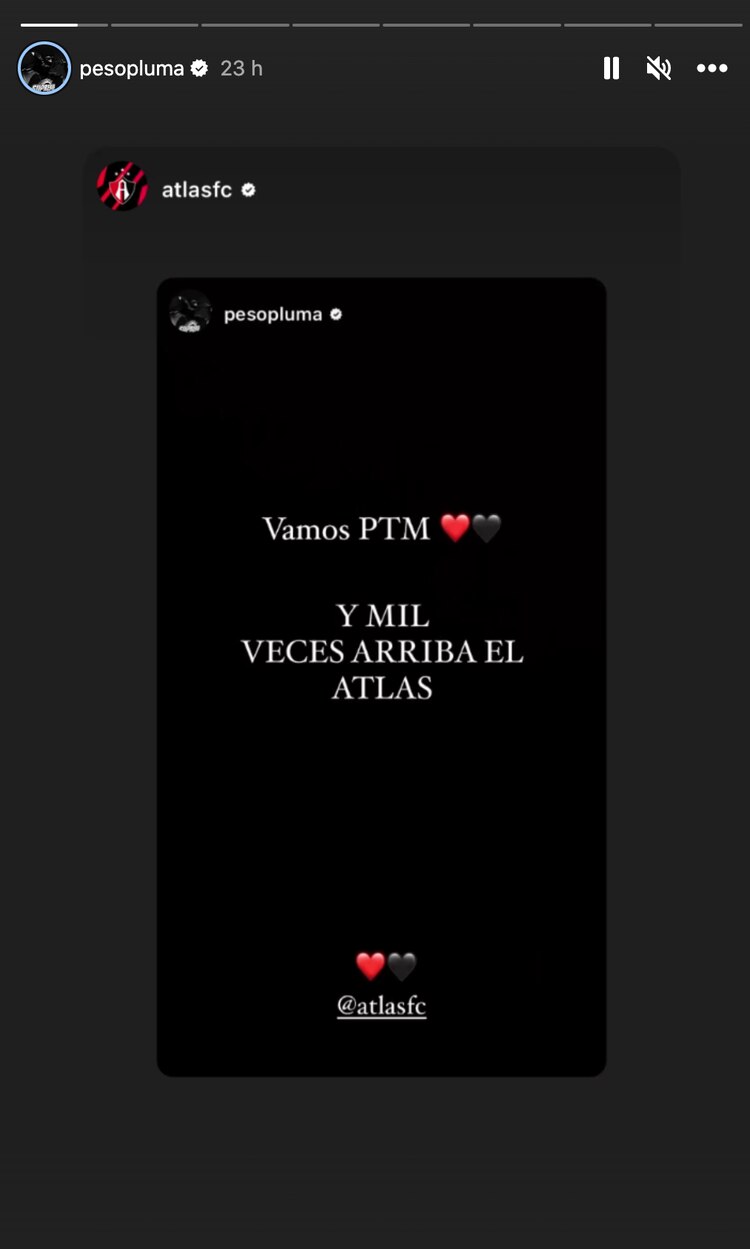750x1249 pixels.
Task: Open the three-dot options menu
Action: pyautogui.click(x=712, y=68)
